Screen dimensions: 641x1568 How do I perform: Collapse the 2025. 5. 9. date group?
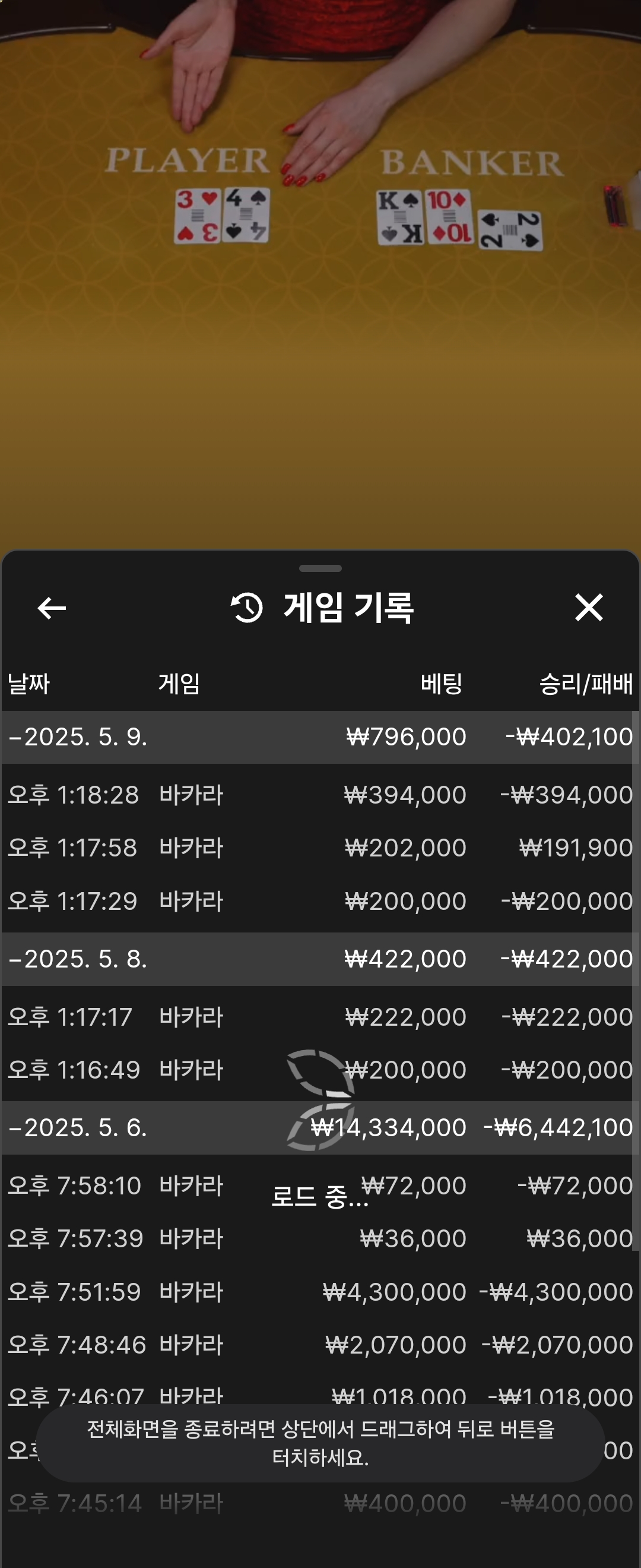point(77,737)
